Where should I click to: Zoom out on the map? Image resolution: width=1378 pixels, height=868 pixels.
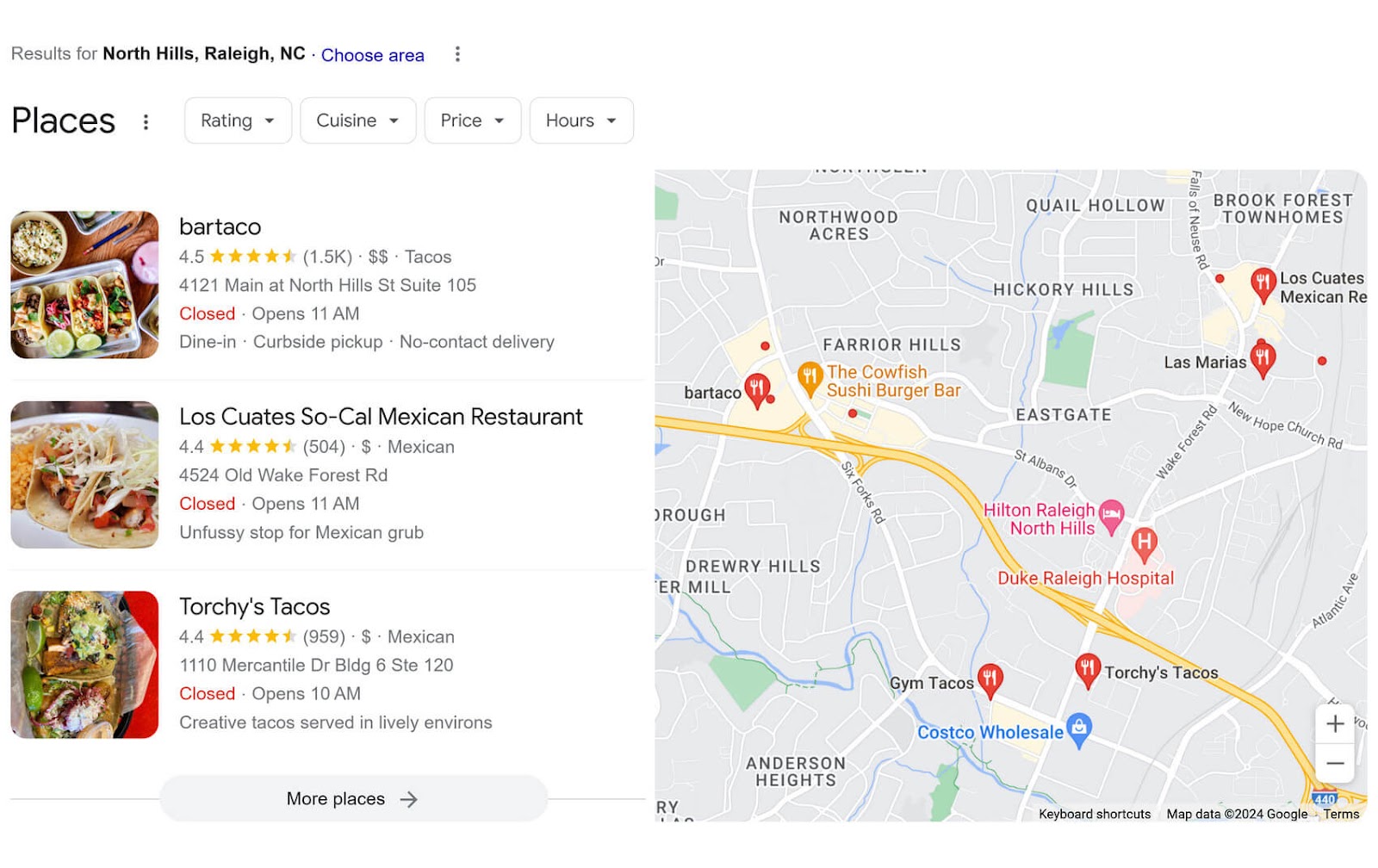[x=1335, y=763]
